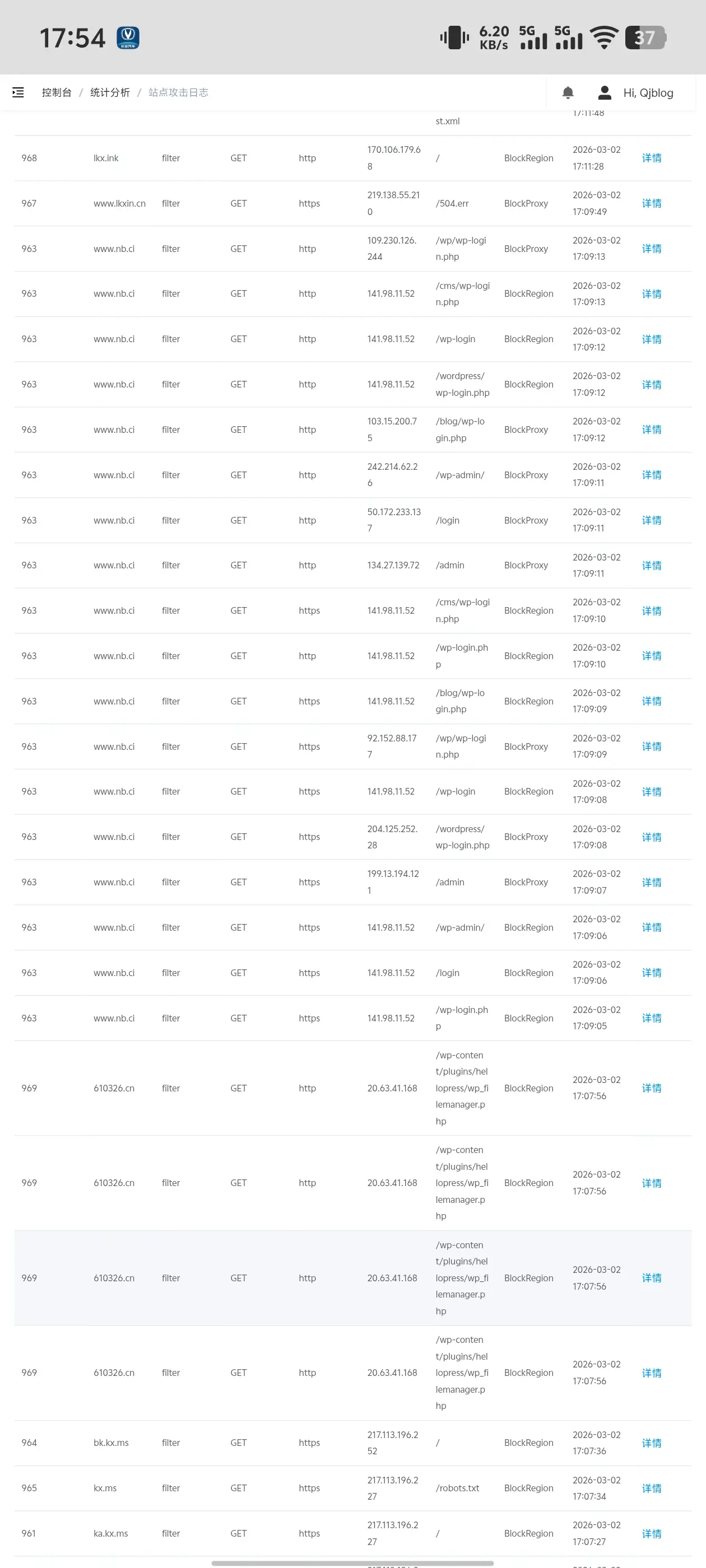Image resolution: width=706 pixels, height=1568 pixels.
Task: View 详情 for the 103.15.200.75 request
Action: [x=651, y=430]
